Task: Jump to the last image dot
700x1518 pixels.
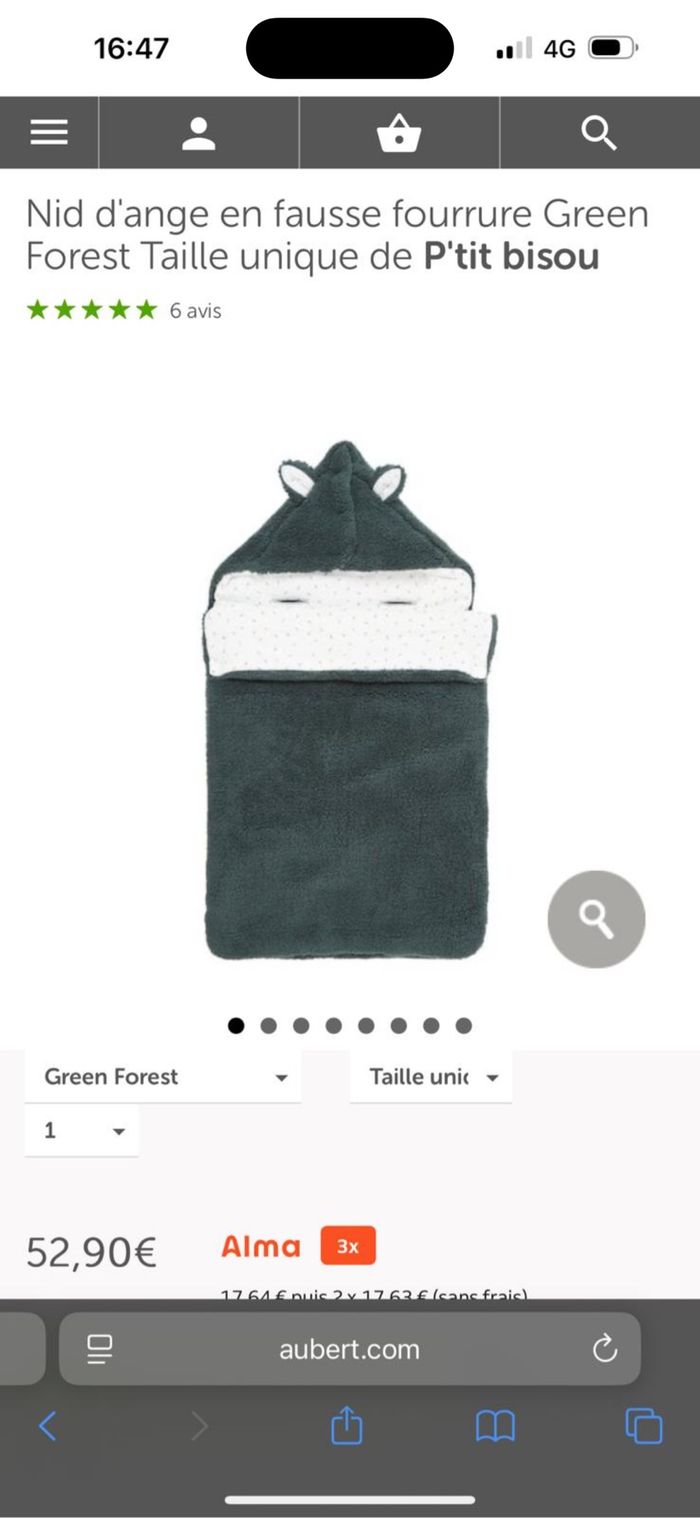Action: tap(463, 1025)
